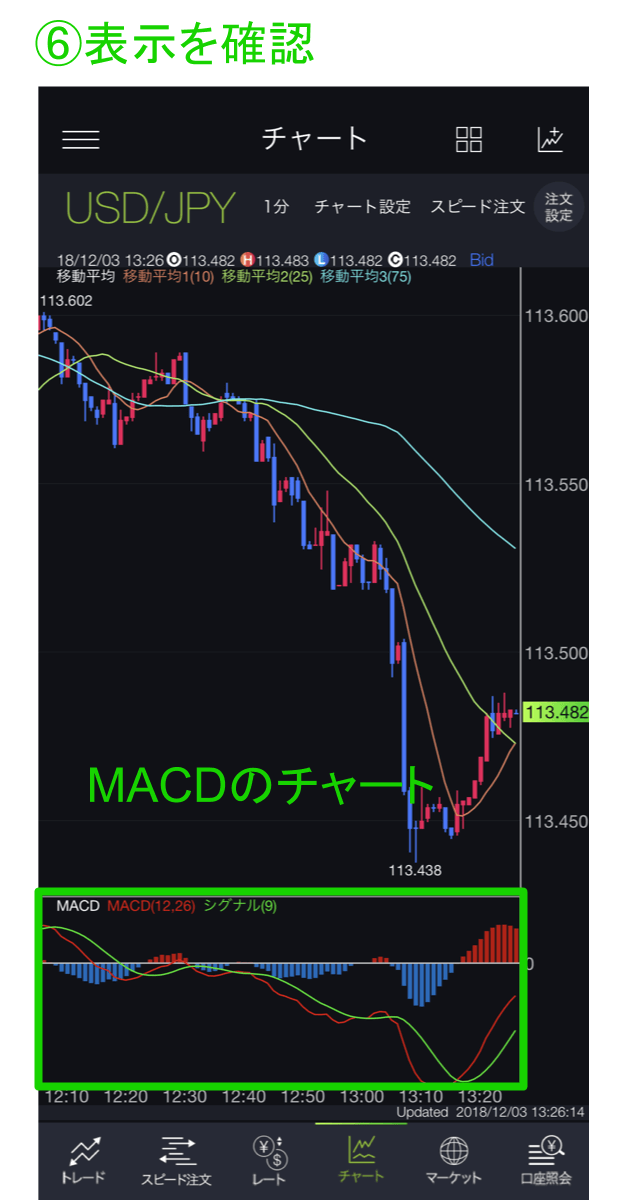Viewport: 628px width, 1200px height.
Task: Change the USD/JPY currency pair
Action: click(x=151, y=207)
